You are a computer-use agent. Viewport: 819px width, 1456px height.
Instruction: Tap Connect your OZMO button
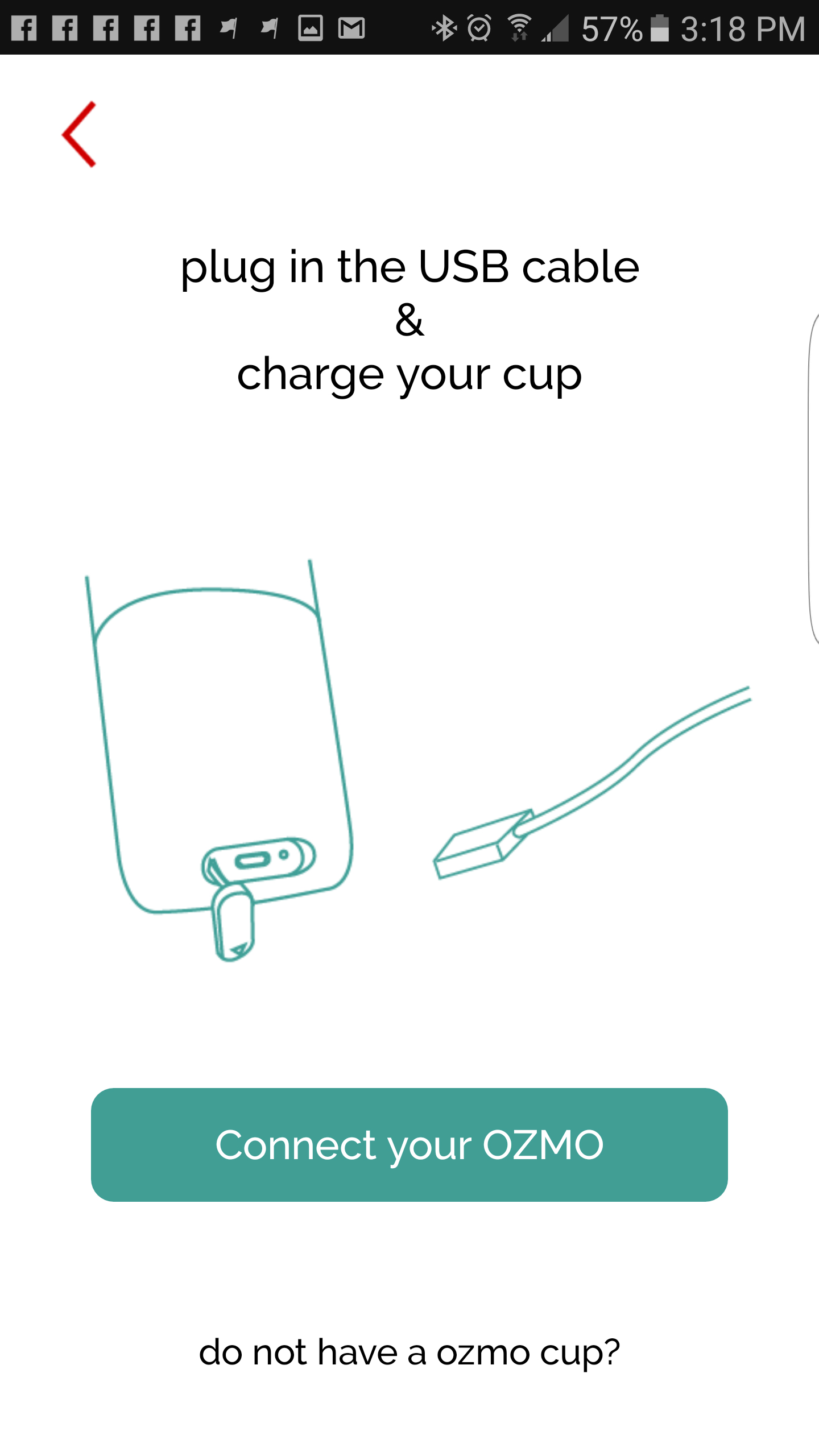(x=409, y=1144)
